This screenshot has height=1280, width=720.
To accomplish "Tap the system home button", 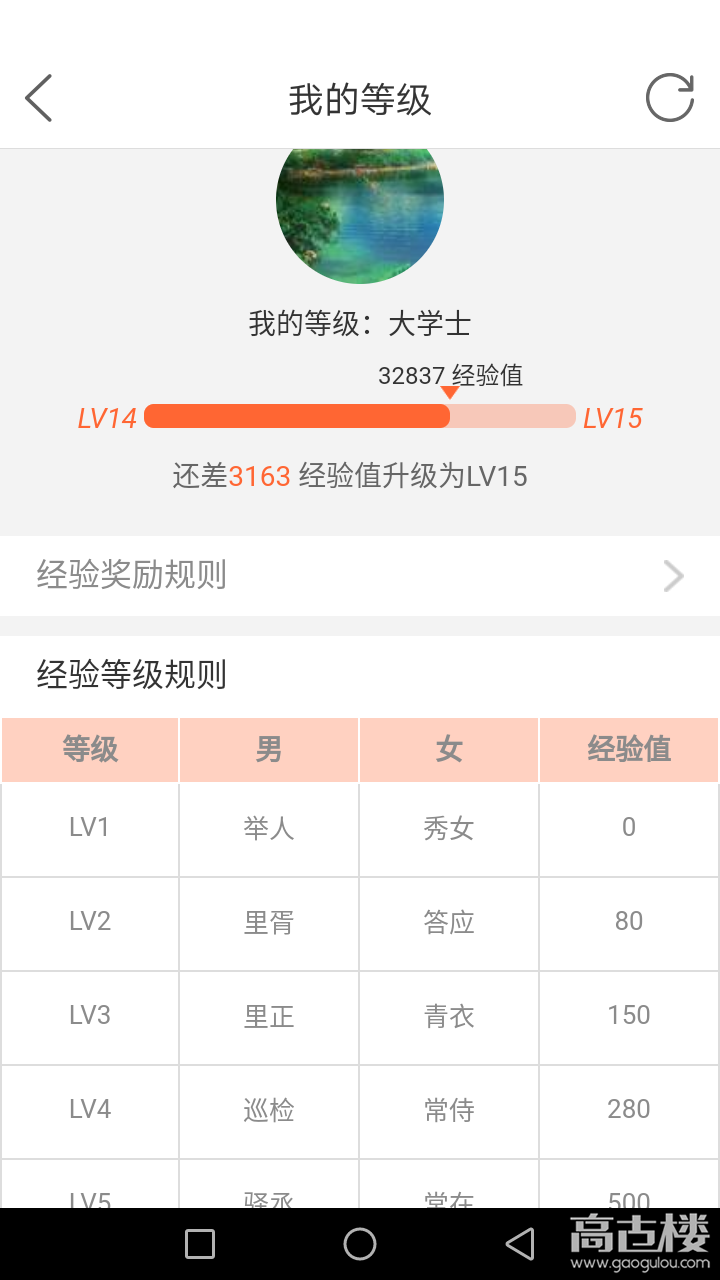I will coord(360,1244).
